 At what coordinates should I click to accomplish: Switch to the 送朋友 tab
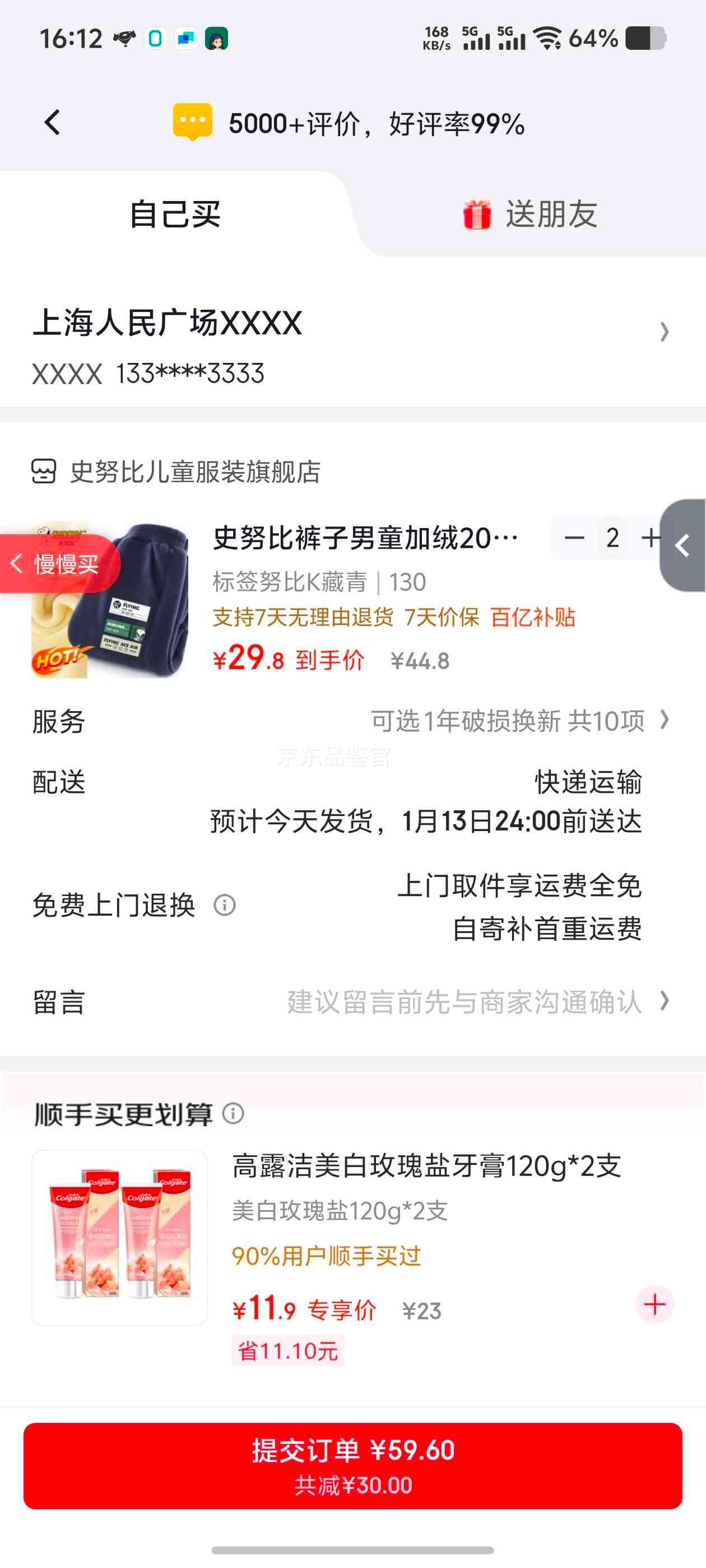(x=550, y=216)
